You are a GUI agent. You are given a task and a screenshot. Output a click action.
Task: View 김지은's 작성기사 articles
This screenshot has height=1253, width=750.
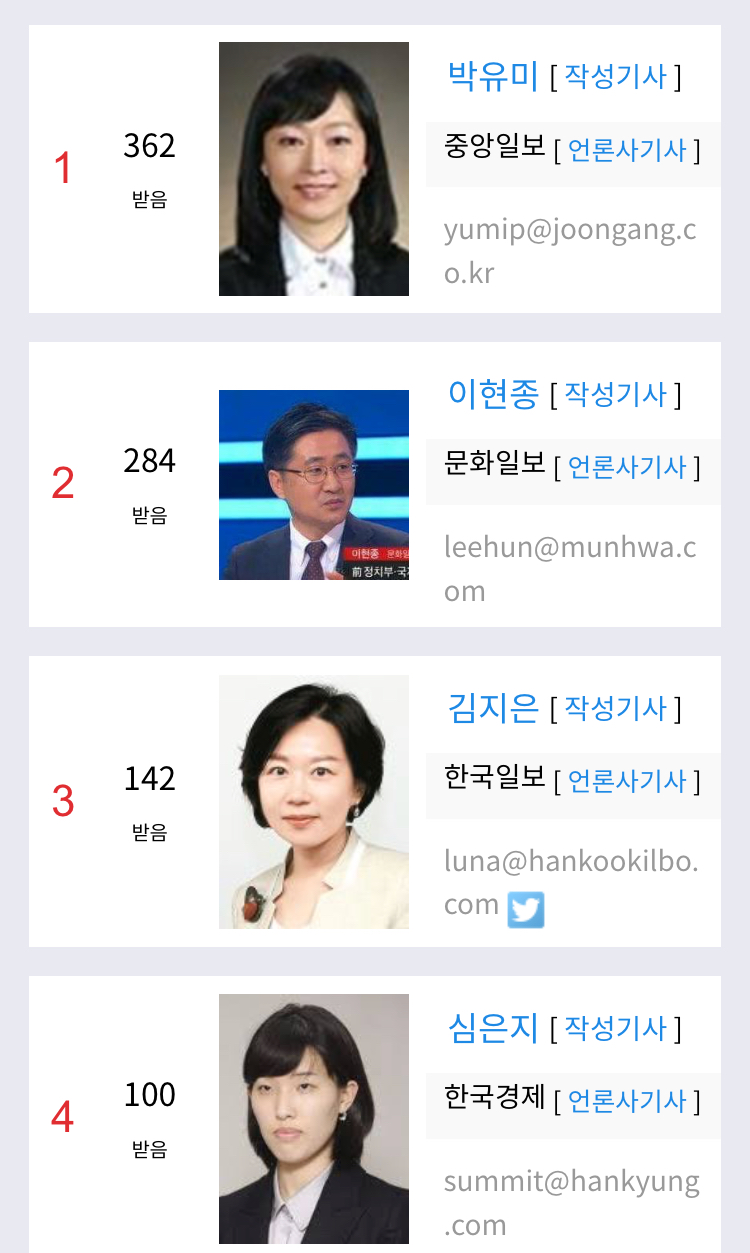(615, 709)
